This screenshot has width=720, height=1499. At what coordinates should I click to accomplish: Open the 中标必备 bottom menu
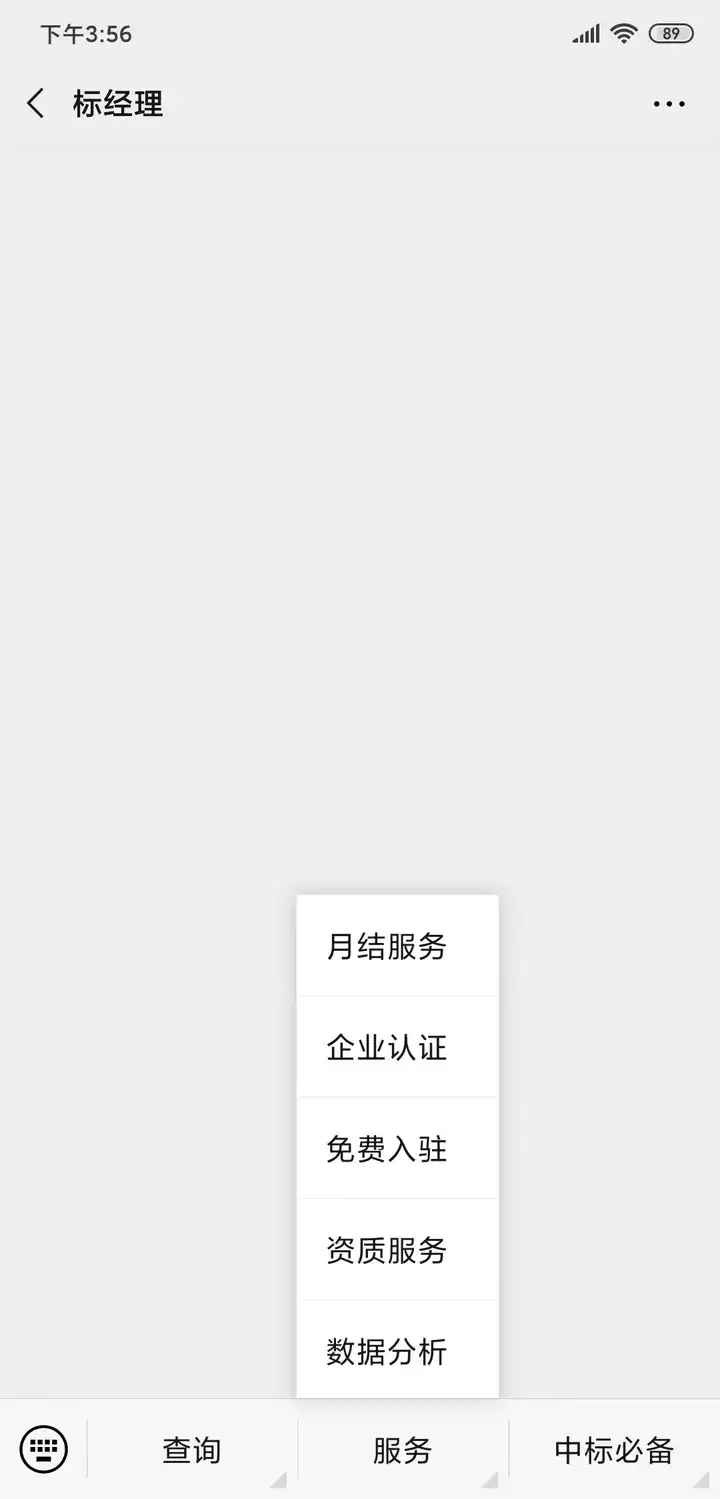614,1449
